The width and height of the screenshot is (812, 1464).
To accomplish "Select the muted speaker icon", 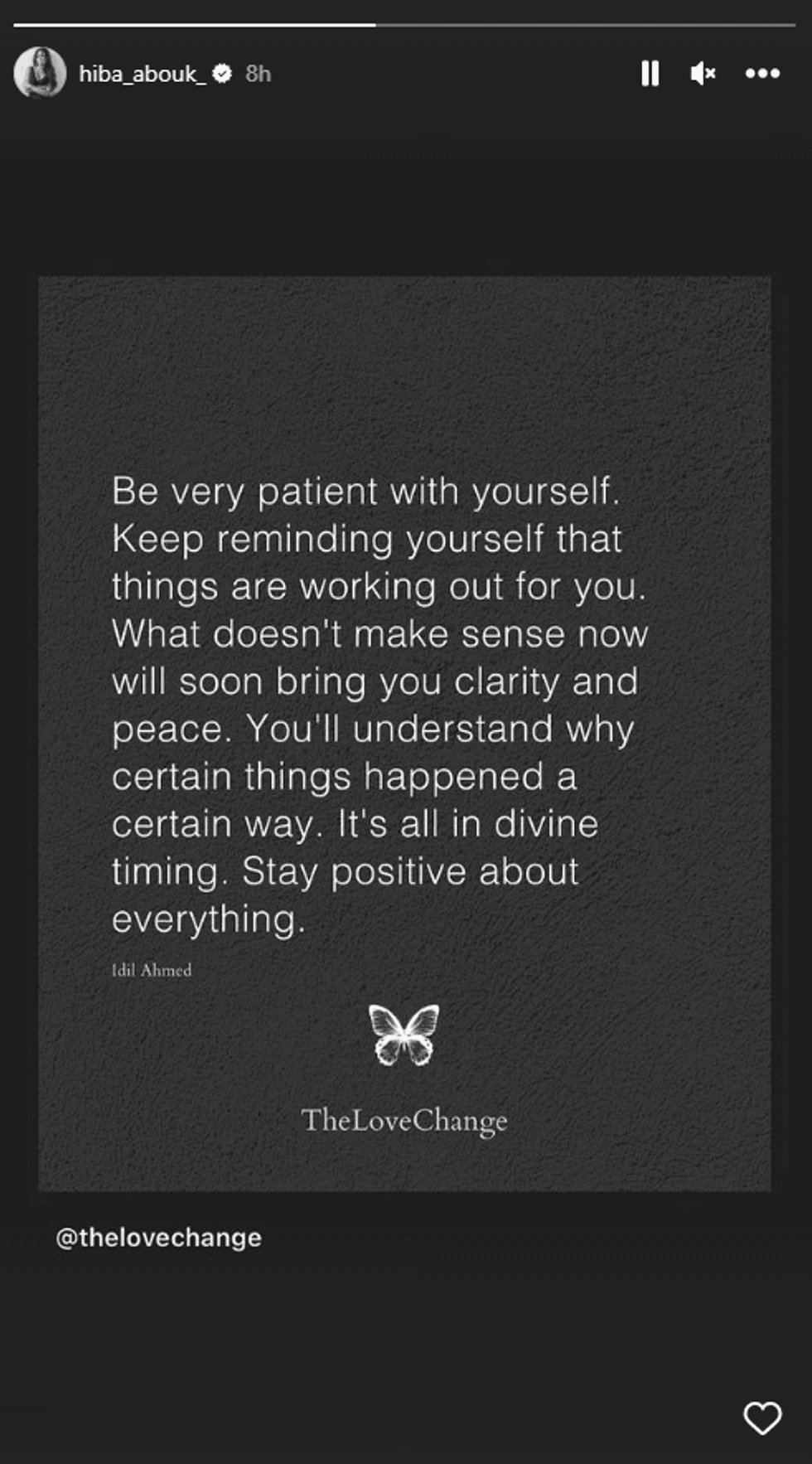I will (702, 74).
